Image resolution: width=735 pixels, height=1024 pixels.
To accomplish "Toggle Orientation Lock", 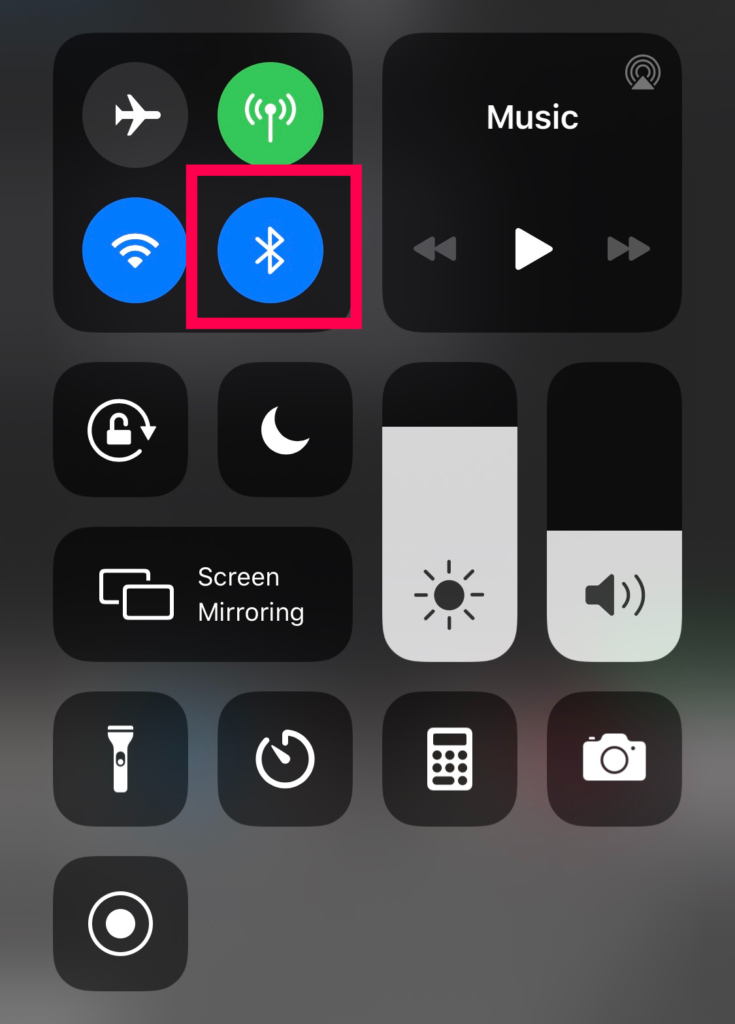I will [x=120, y=429].
